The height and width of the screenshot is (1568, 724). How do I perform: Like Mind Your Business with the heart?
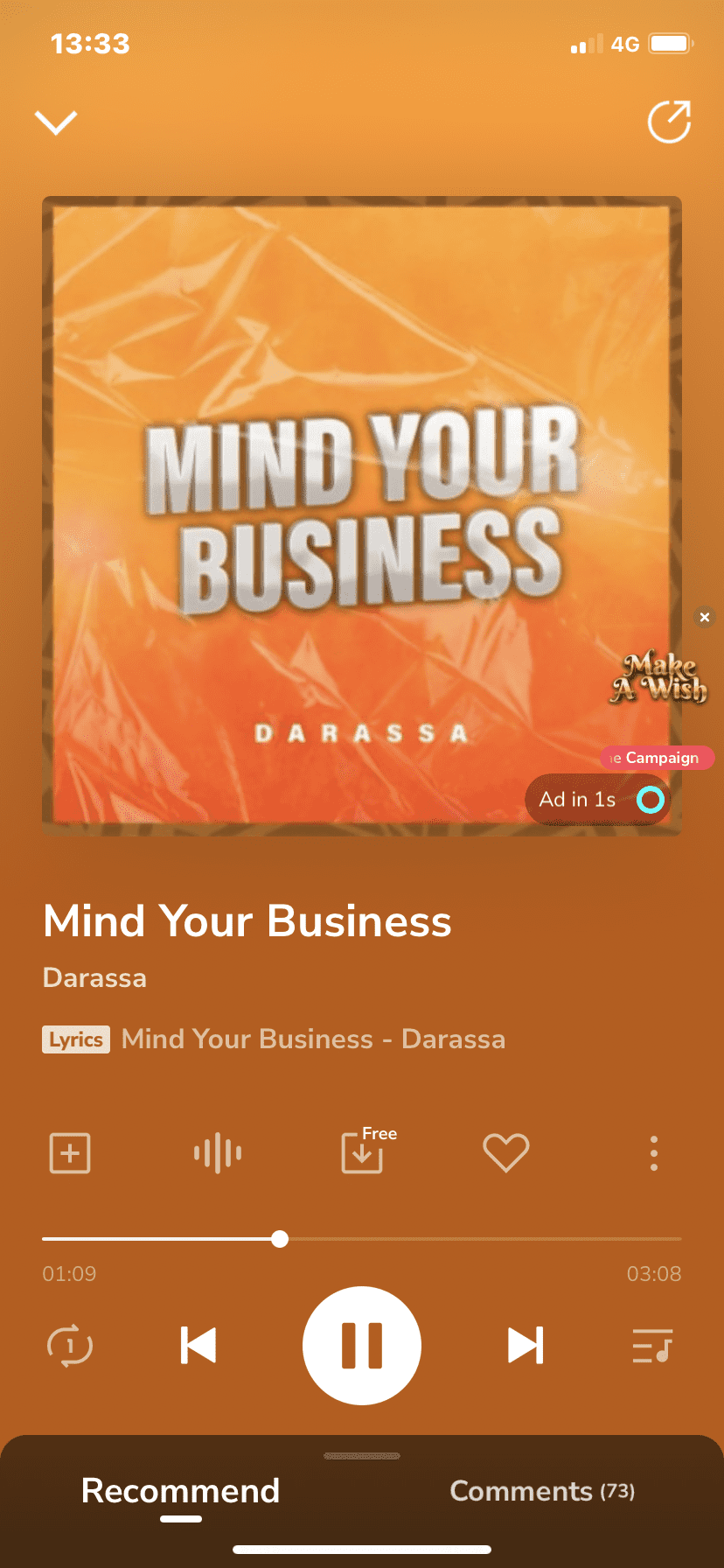(506, 1152)
